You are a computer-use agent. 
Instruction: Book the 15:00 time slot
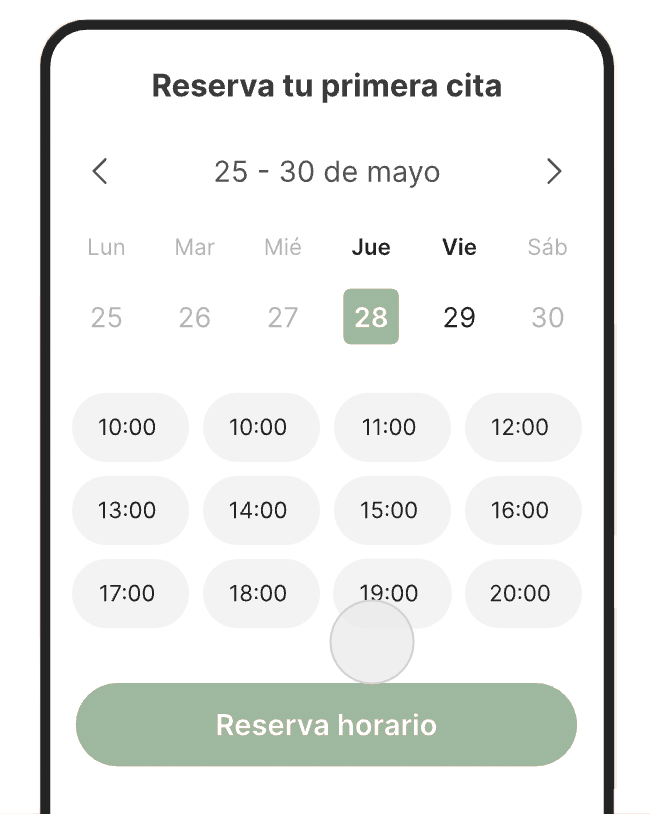[389, 510]
